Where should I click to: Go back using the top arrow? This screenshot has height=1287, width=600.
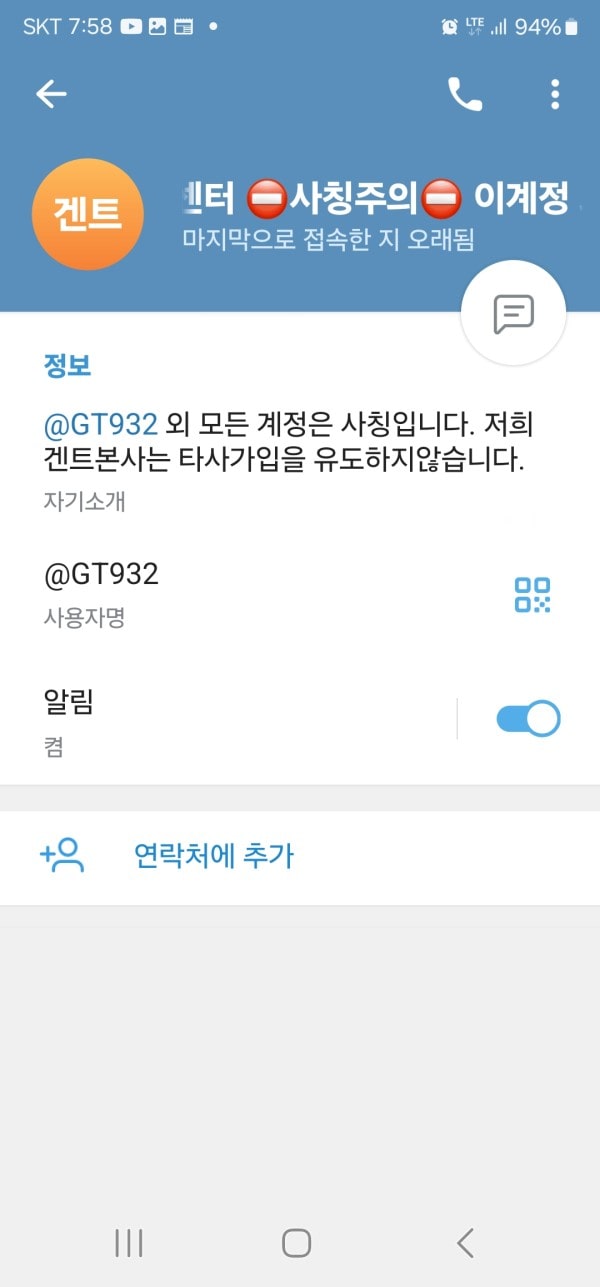pos(51,94)
